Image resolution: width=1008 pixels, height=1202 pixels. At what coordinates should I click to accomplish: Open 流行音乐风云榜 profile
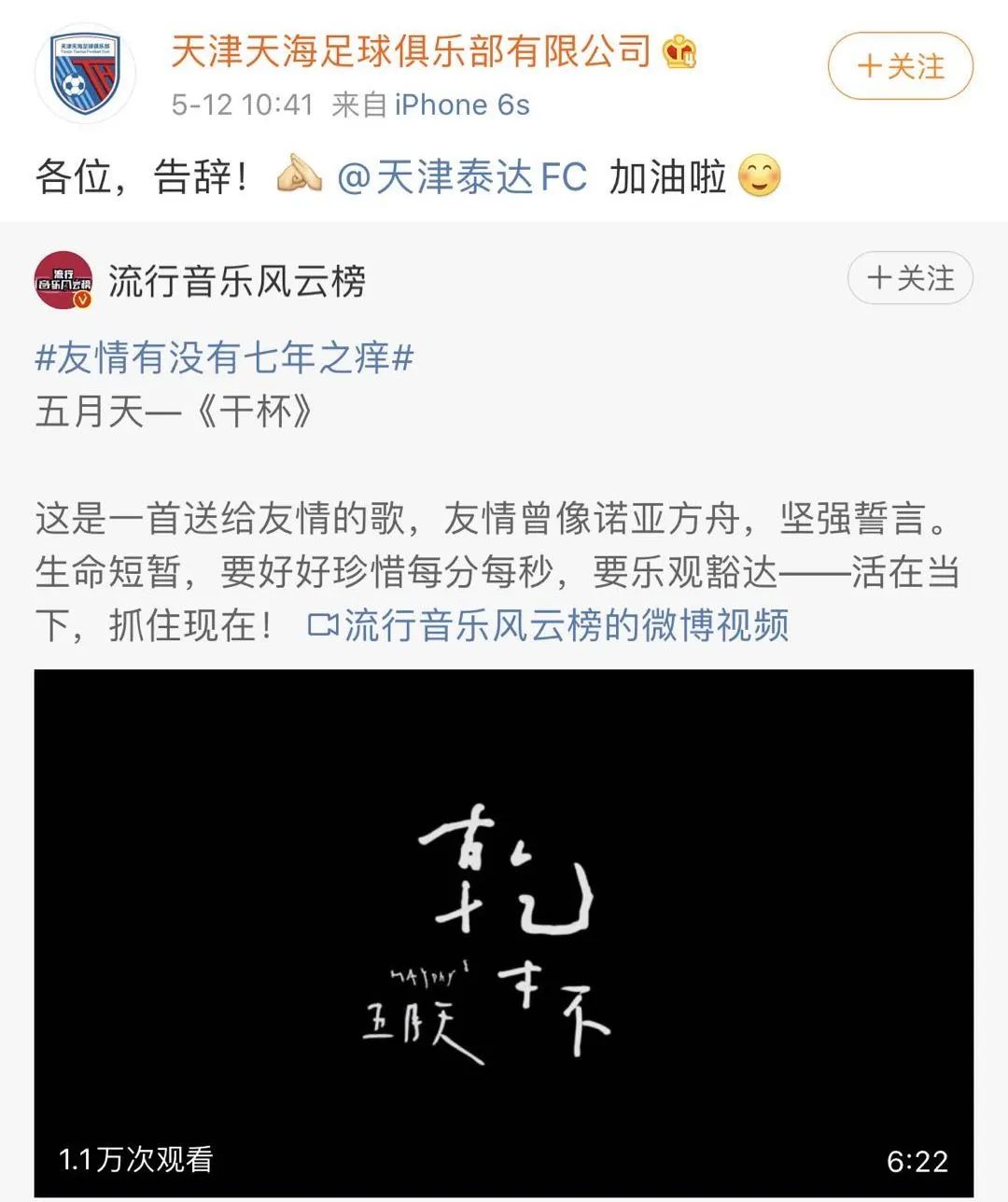click(236, 280)
